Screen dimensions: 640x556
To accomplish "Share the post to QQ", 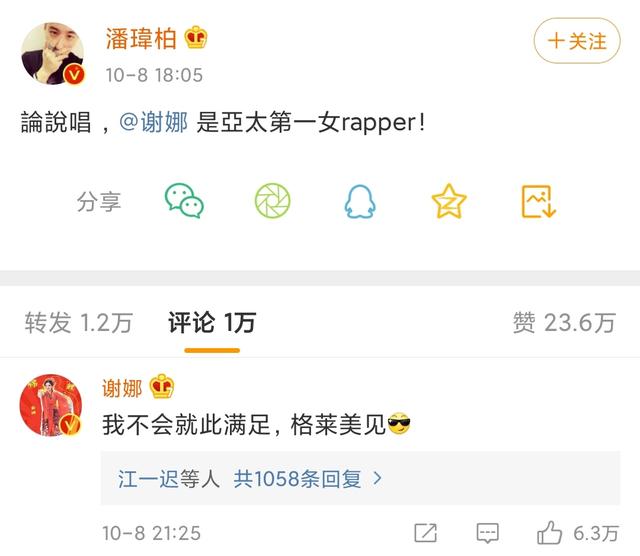I will (360, 201).
